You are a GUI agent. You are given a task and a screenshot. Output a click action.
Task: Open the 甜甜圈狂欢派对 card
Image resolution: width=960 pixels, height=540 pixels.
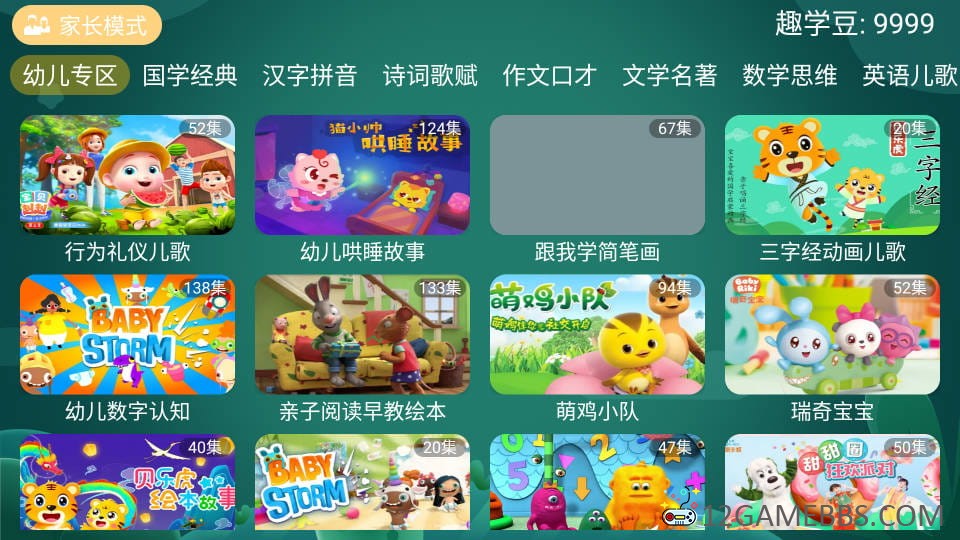(832, 485)
